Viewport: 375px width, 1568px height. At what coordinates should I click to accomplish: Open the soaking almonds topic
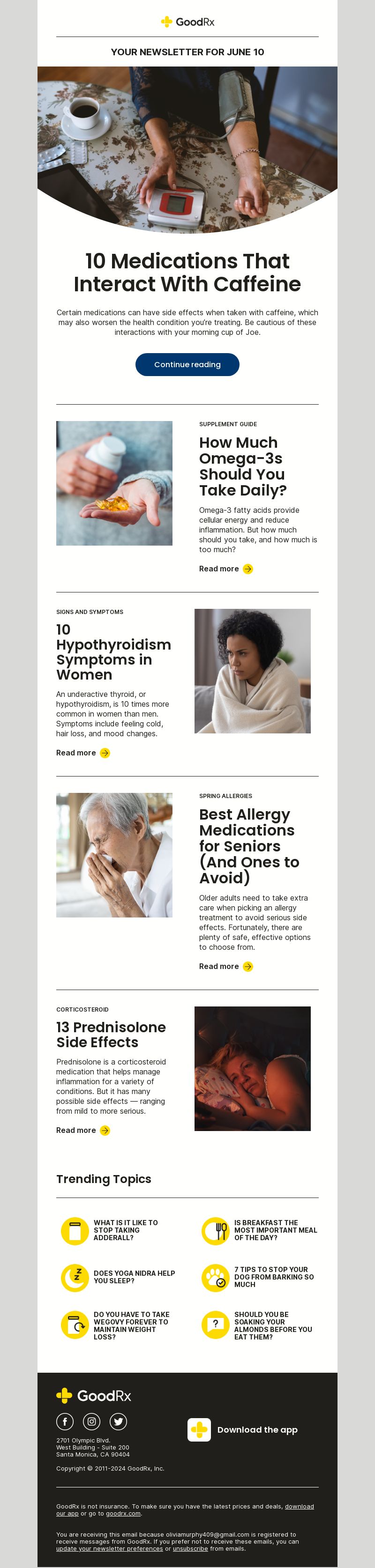coord(273,1325)
